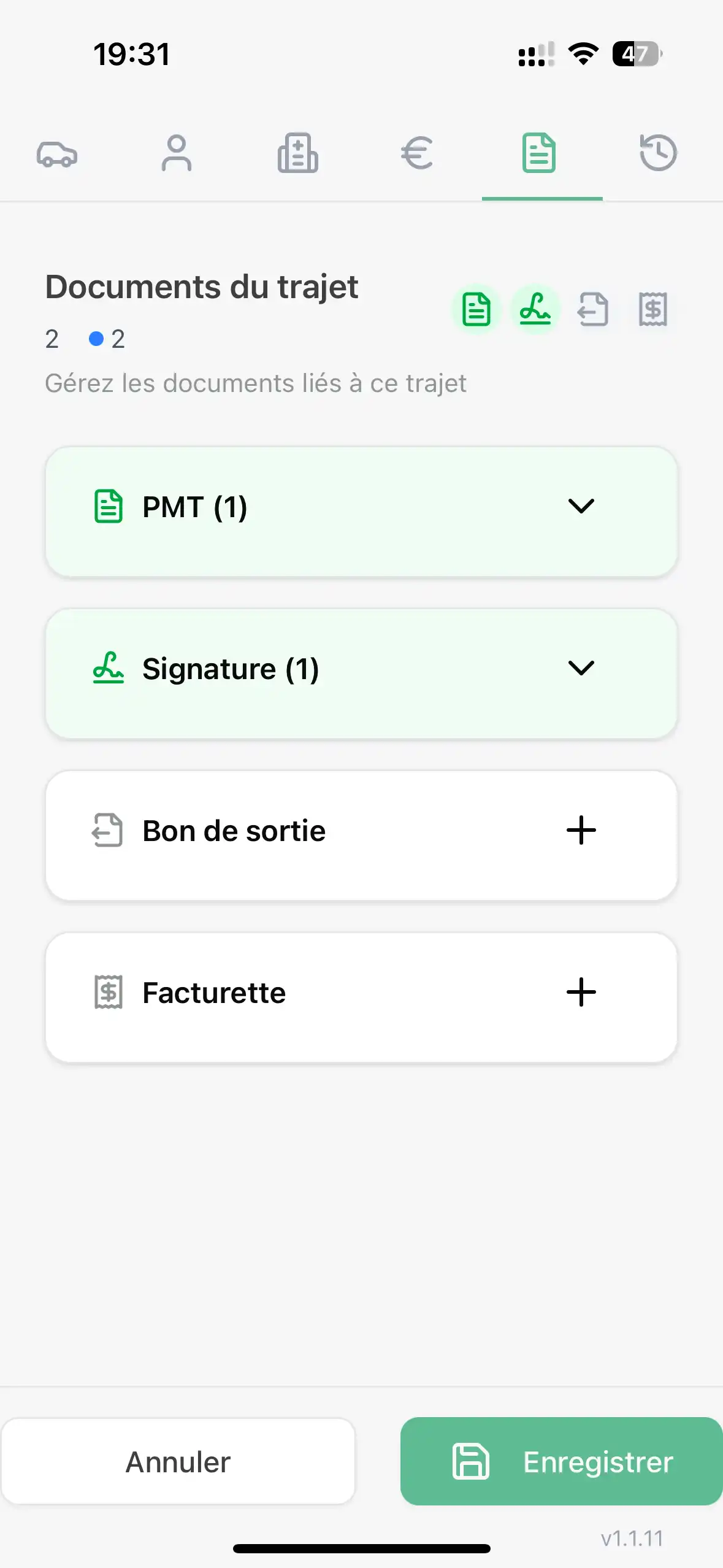Toggle the document filter next to the title
This screenshot has width=723, height=1568.
tap(476, 310)
